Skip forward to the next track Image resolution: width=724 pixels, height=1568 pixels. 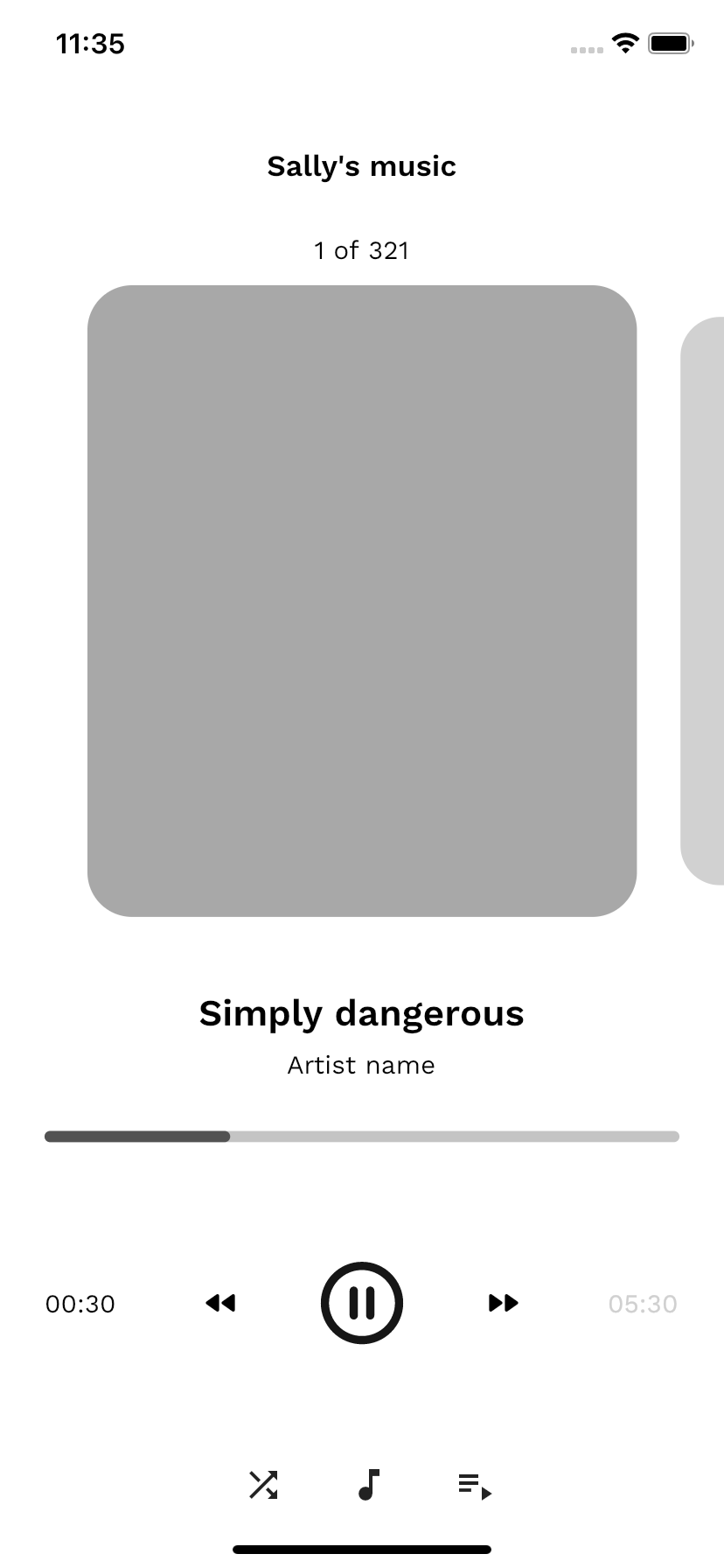(x=503, y=1303)
